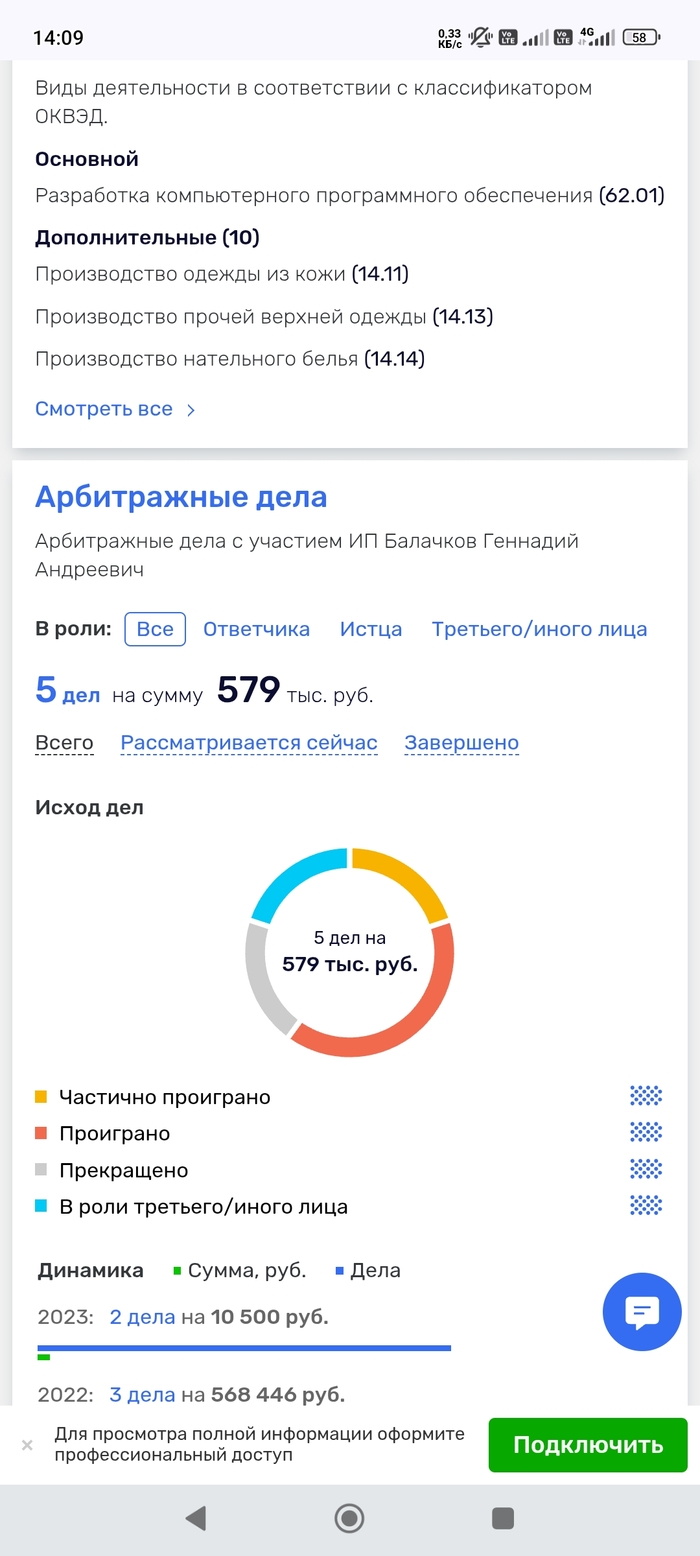Screen dimensions: 700x1556
Task: Select the Все role filter
Action: pyautogui.click(x=155, y=629)
